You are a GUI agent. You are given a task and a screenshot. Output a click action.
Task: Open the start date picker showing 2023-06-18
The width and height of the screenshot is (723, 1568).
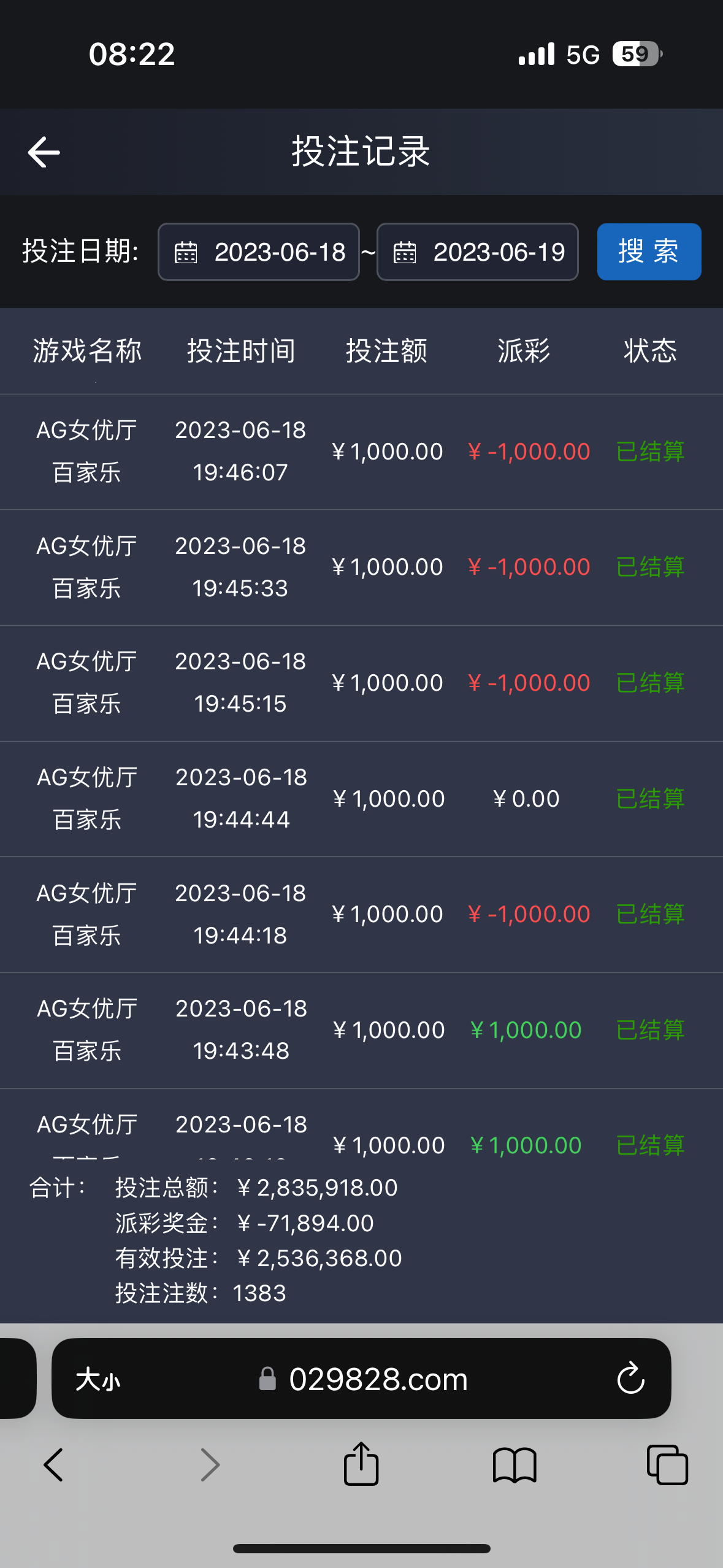coord(259,252)
